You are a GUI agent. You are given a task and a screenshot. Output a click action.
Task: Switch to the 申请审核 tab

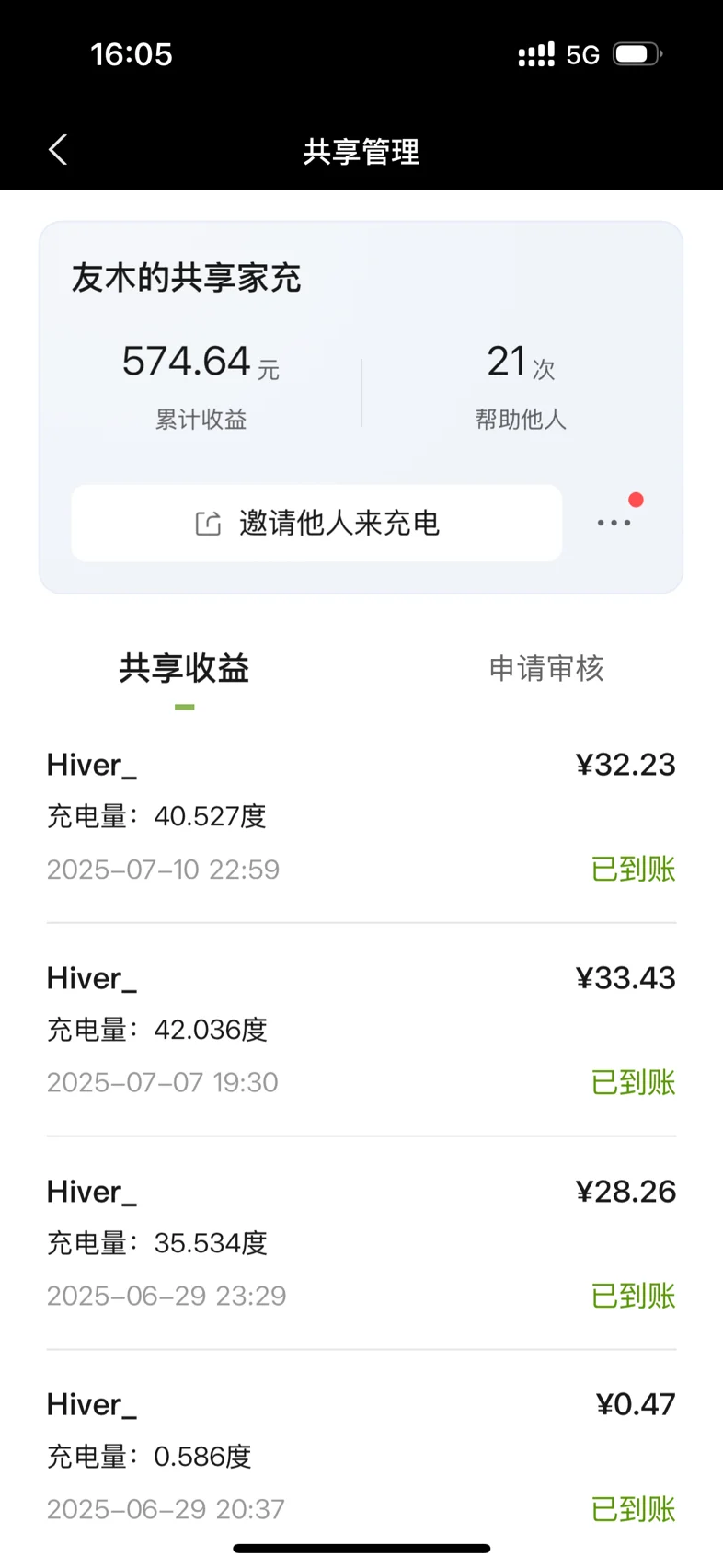545,668
